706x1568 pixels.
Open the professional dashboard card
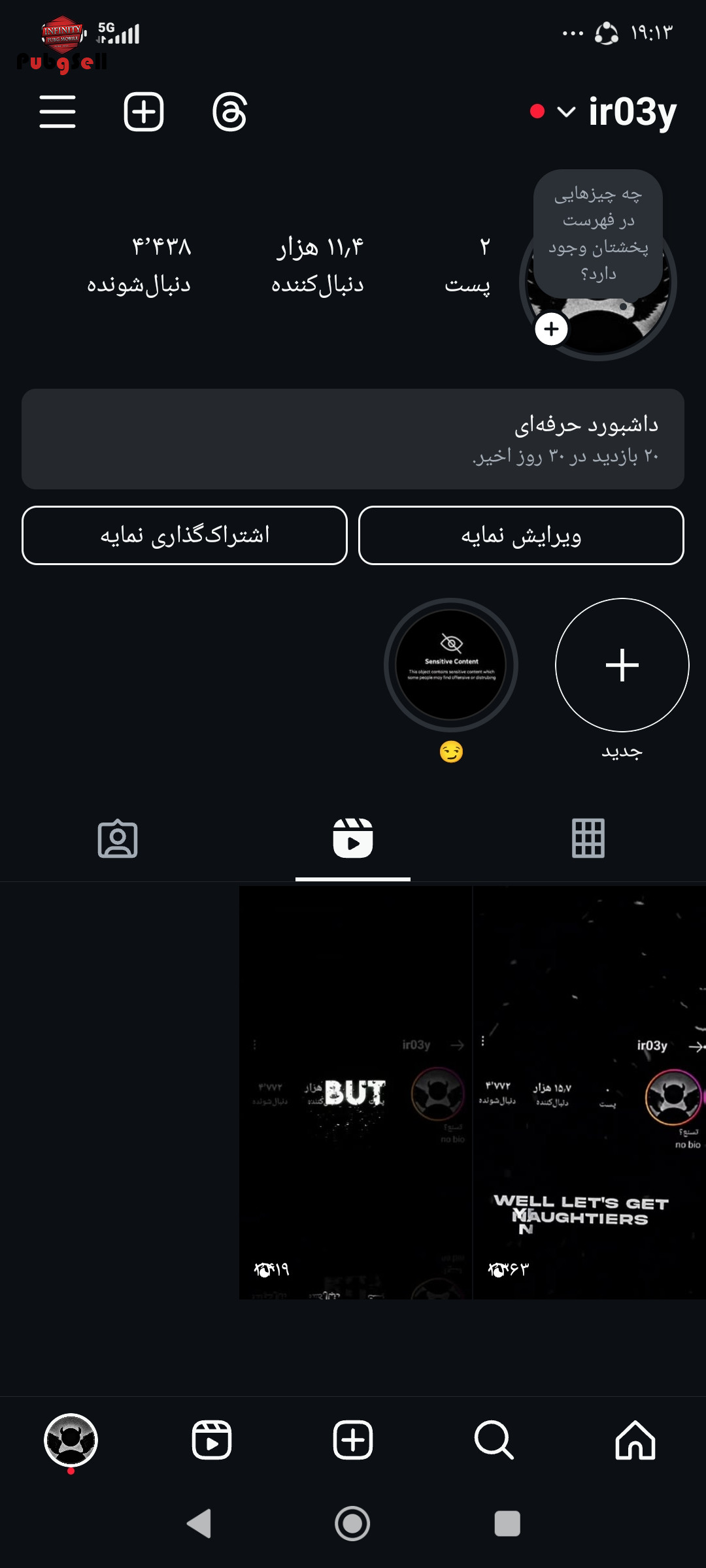click(x=353, y=439)
